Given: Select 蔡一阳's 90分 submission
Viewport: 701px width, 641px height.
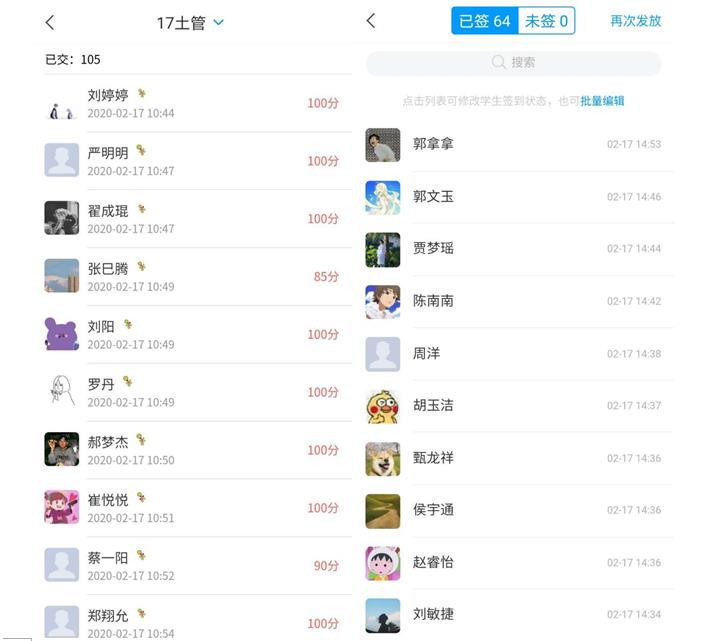Looking at the screenshot, I should pos(196,565).
